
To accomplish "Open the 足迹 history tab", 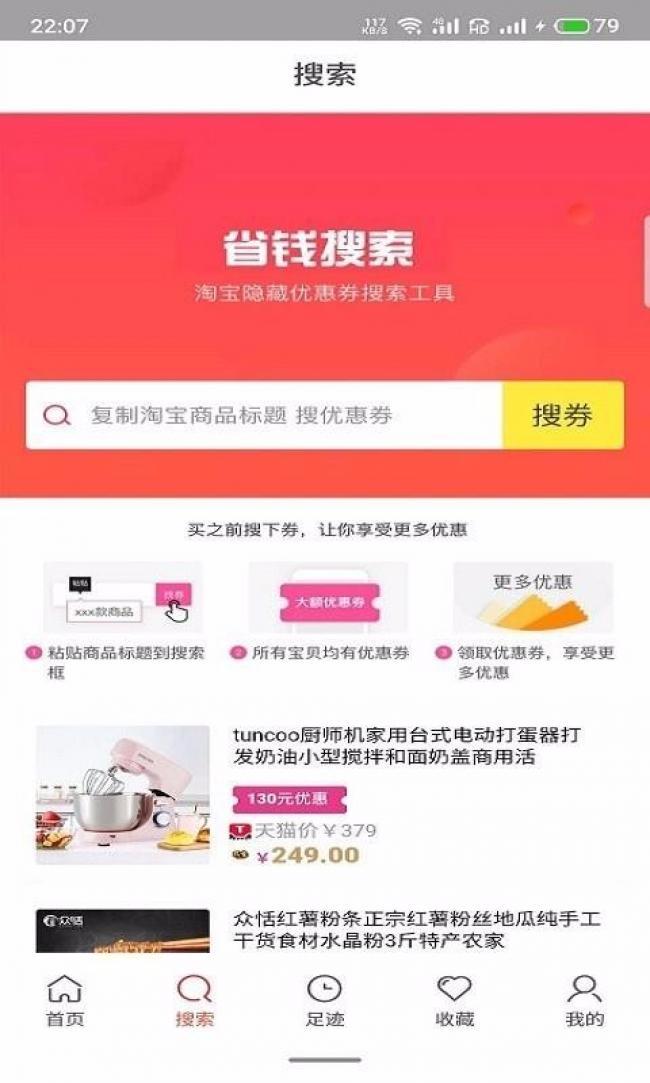I will click(324, 1001).
